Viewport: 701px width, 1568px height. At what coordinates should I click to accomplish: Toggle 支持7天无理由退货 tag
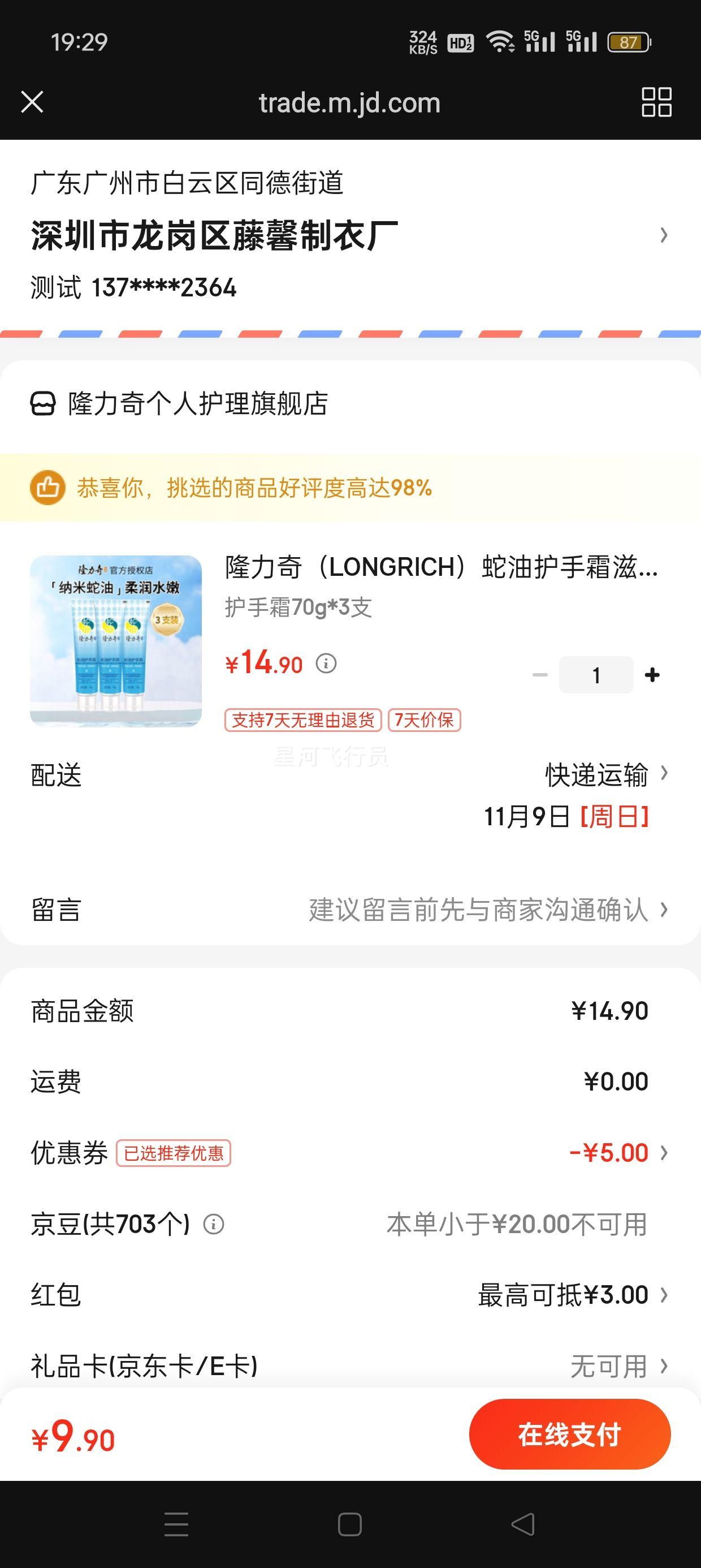[302, 720]
